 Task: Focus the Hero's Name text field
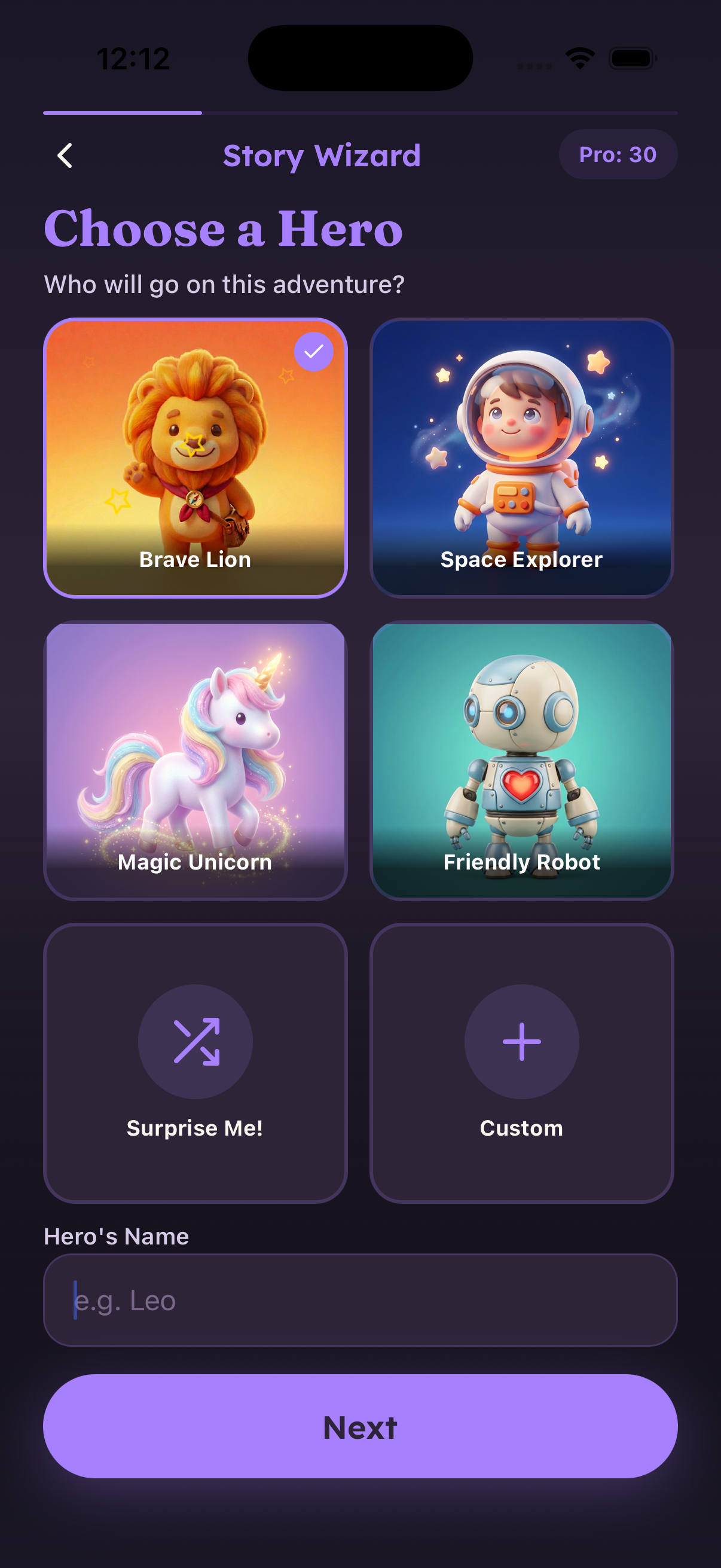tap(360, 1299)
